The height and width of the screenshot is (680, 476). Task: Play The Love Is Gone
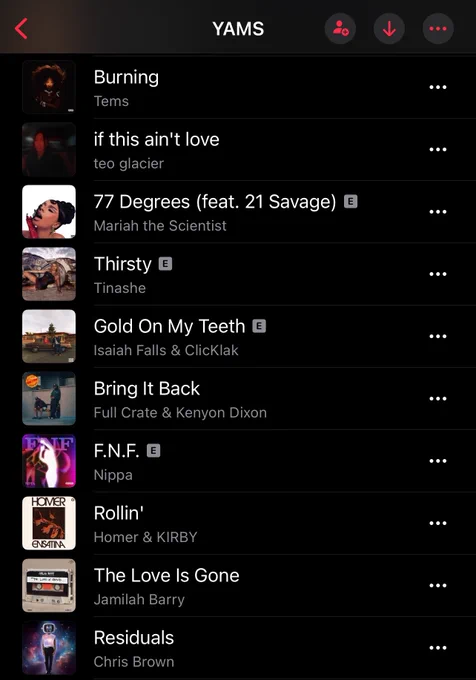pos(234,585)
